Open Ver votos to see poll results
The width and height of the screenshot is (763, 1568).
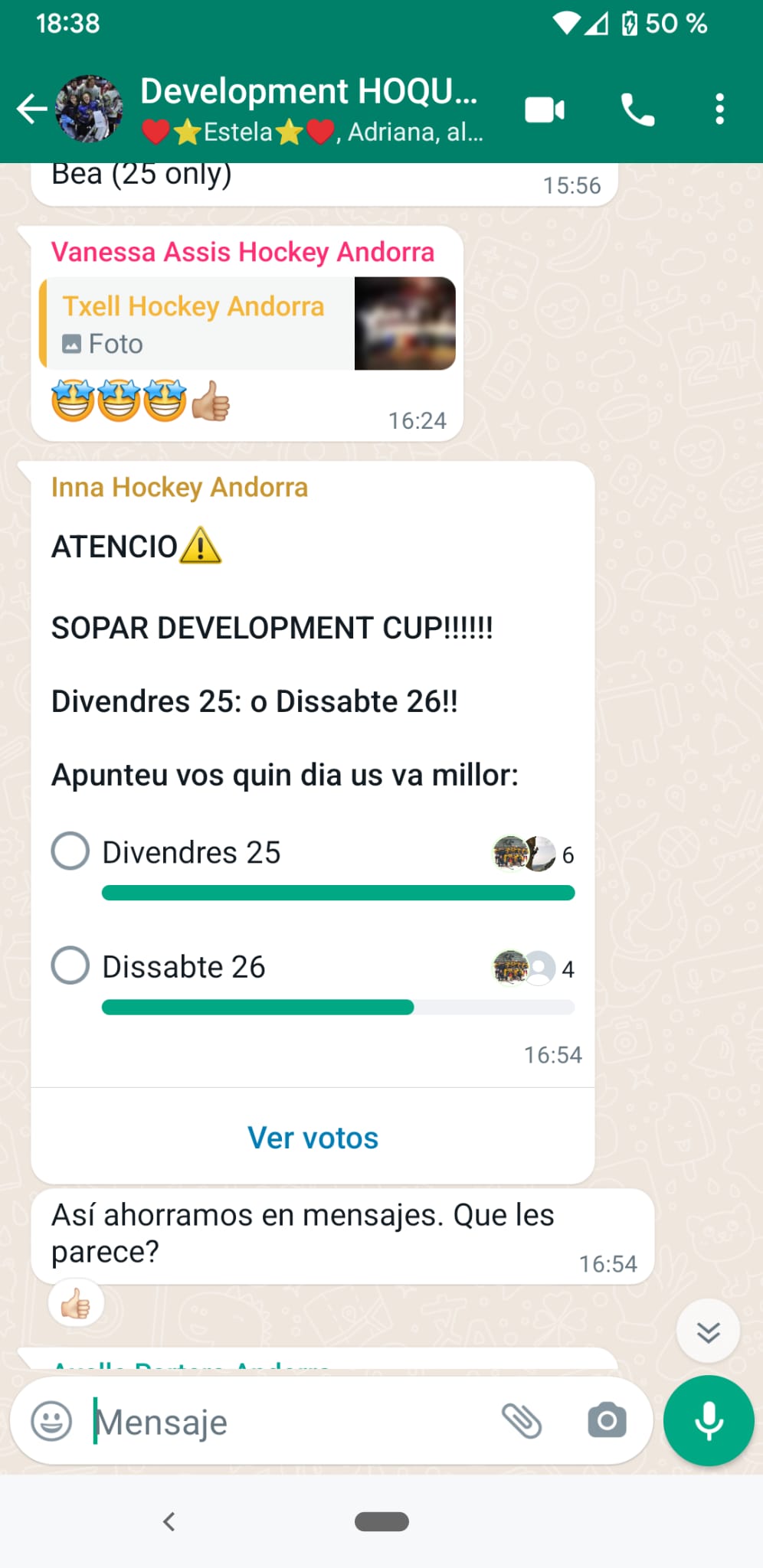click(x=312, y=1137)
